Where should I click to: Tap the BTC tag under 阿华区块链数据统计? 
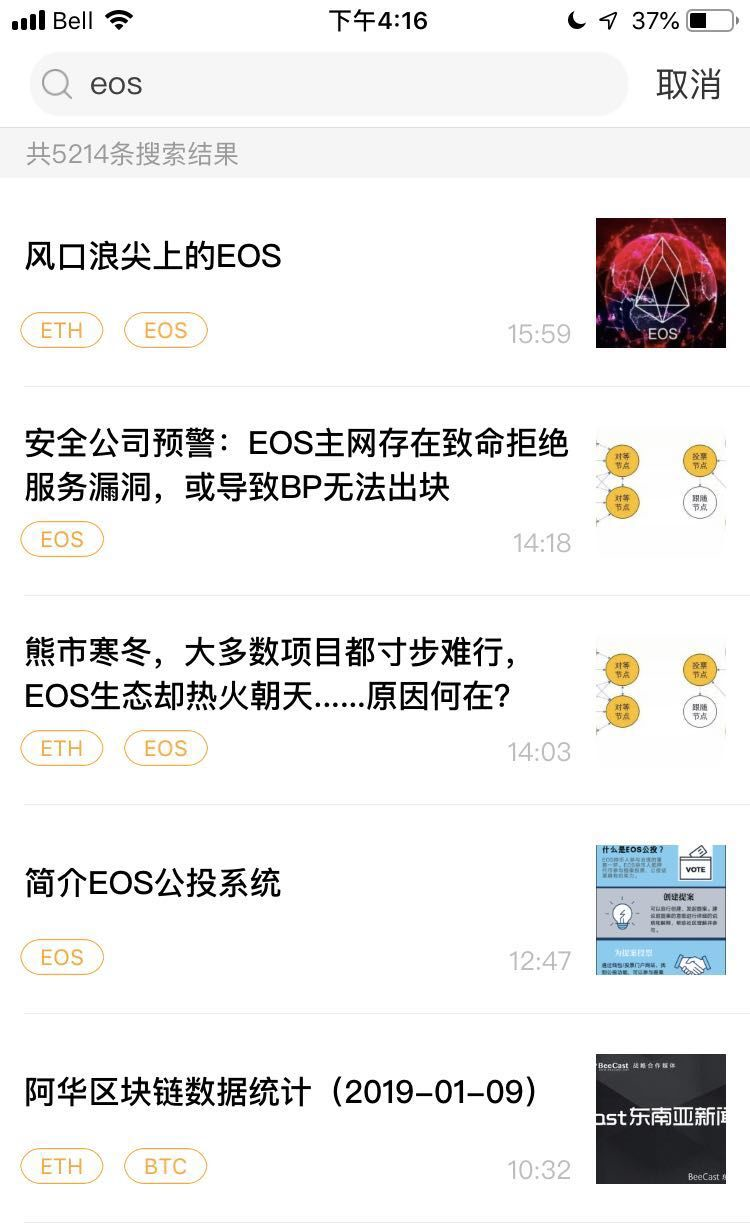point(166,1166)
